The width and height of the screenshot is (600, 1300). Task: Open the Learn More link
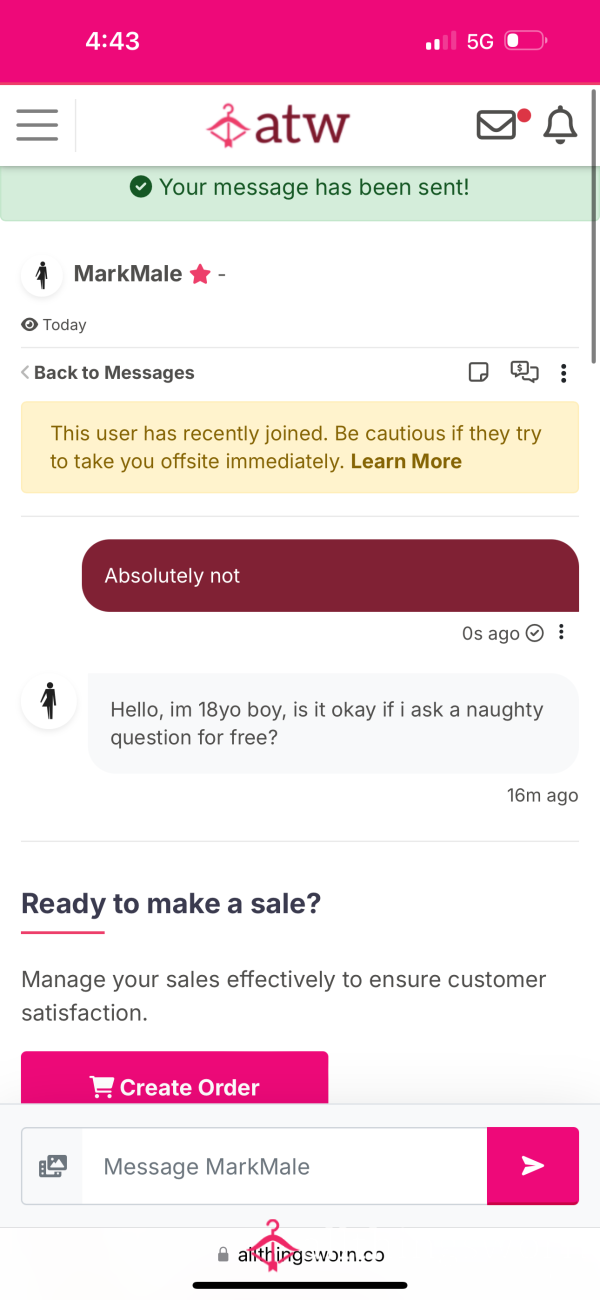point(406,461)
